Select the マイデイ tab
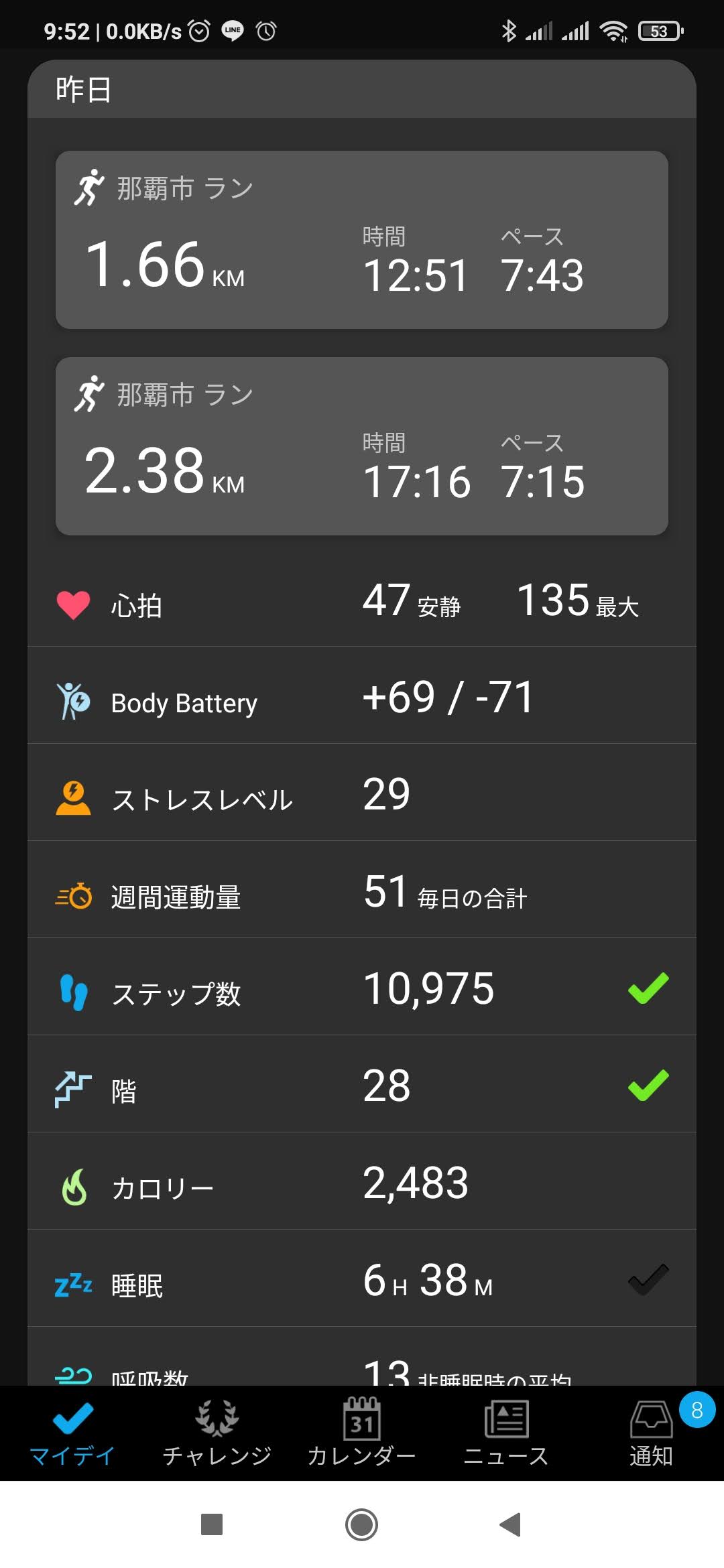 (72, 1433)
